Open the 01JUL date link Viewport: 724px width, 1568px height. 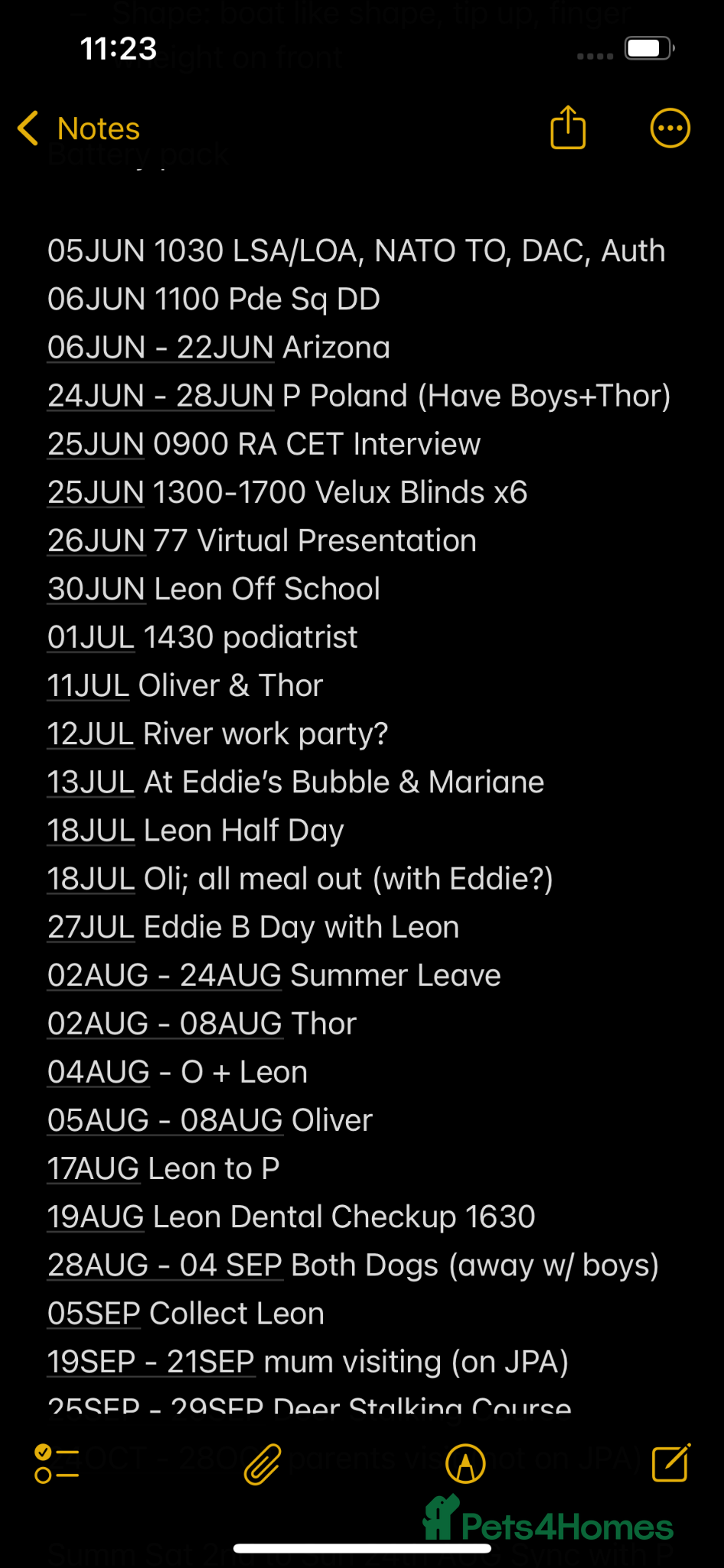(x=91, y=638)
